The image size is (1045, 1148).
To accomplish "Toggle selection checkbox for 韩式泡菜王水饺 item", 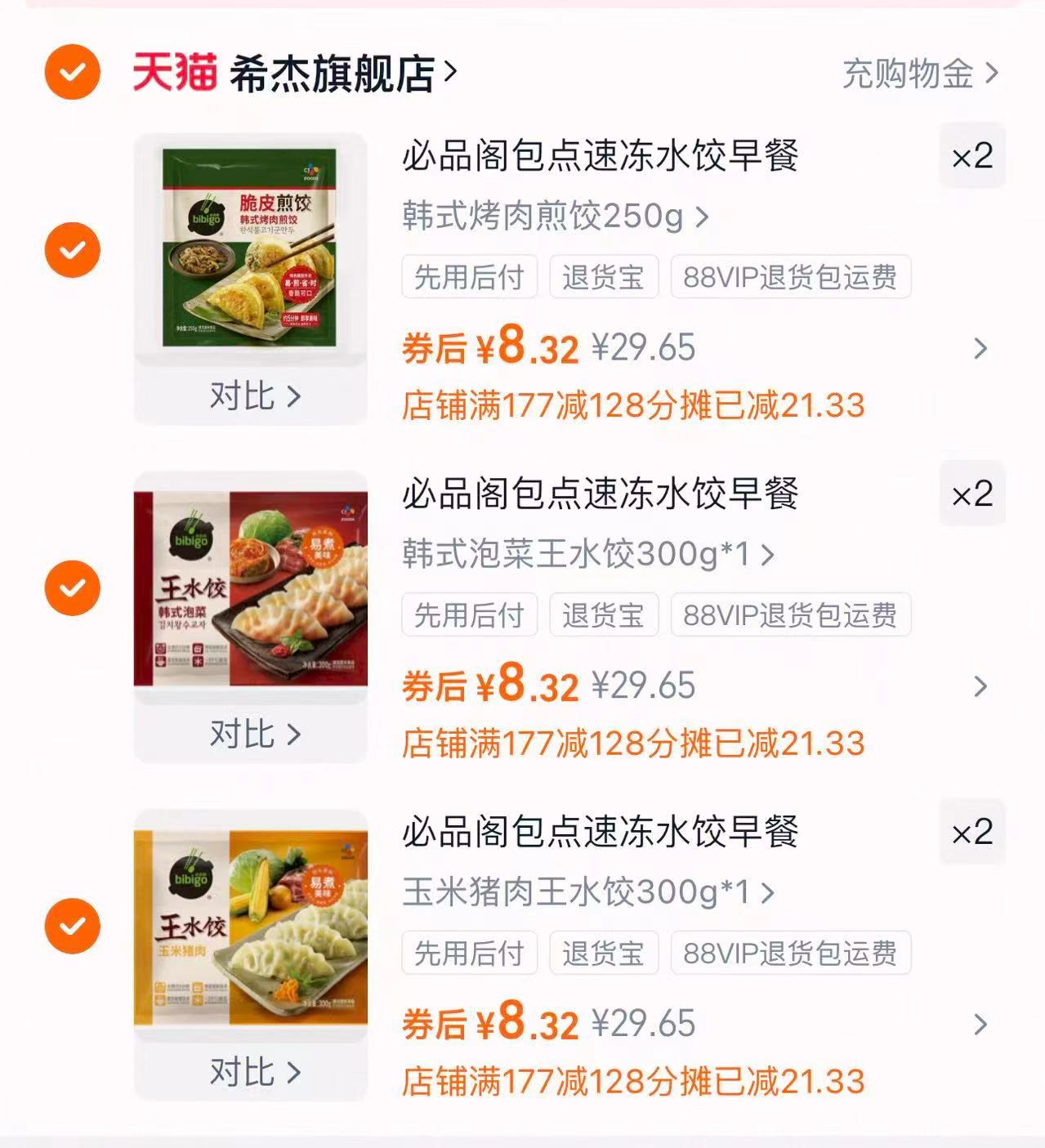I will tap(74, 586).
